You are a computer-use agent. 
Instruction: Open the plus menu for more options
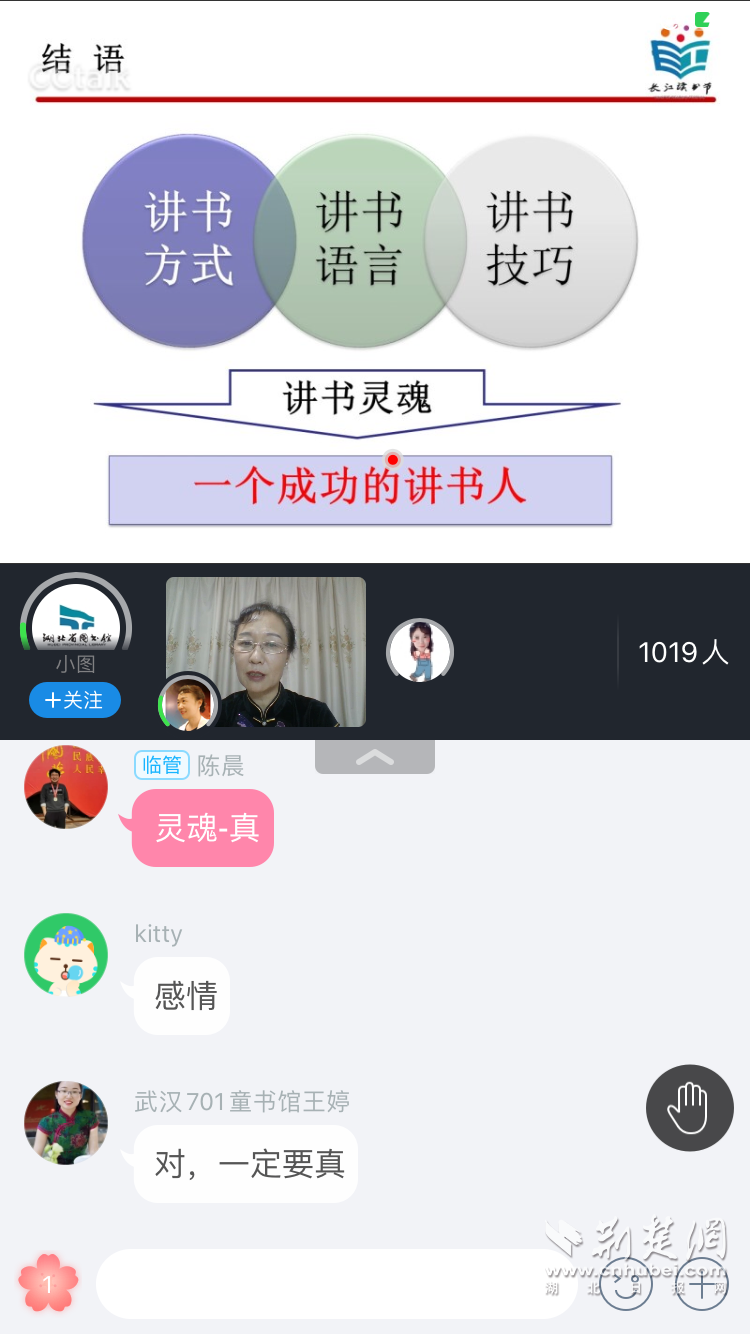coord(702,1285)
